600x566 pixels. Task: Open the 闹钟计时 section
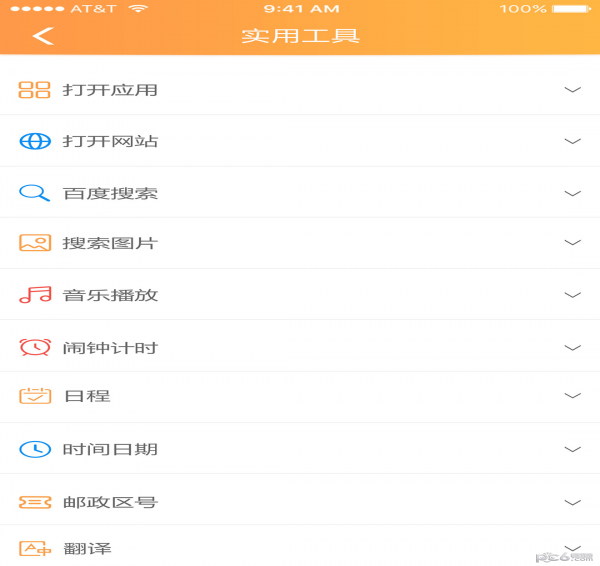coord(572,348)
